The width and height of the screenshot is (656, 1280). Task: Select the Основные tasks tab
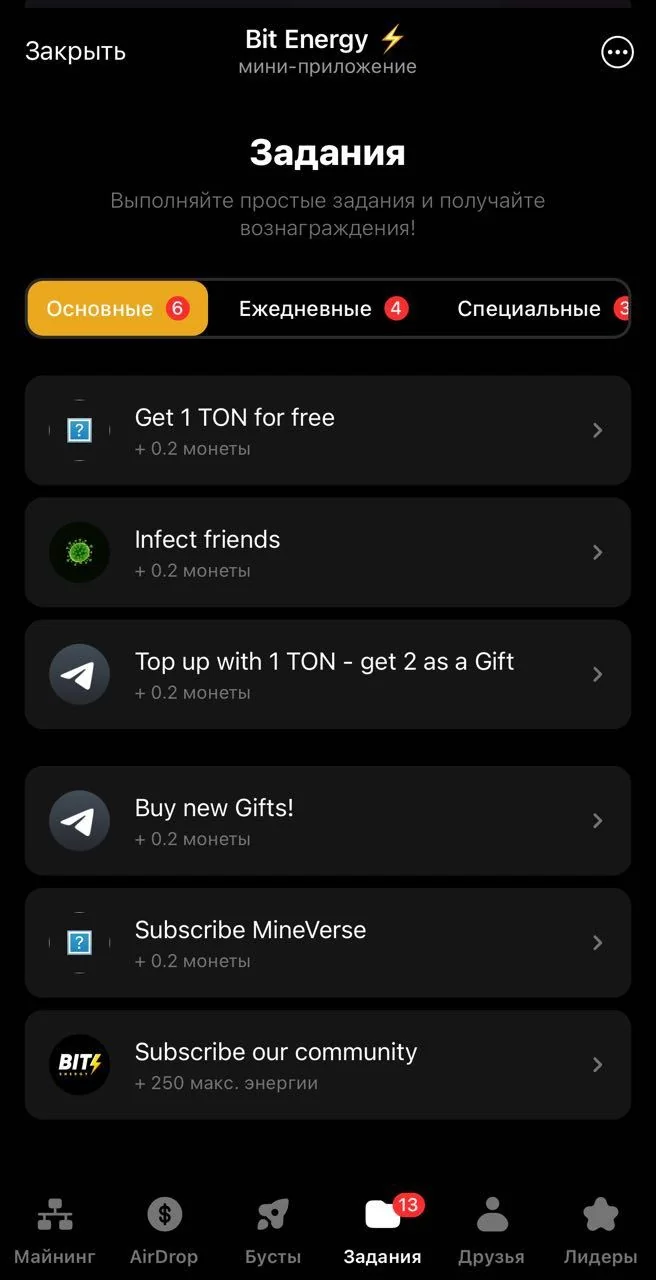click(x=118, y=308)
